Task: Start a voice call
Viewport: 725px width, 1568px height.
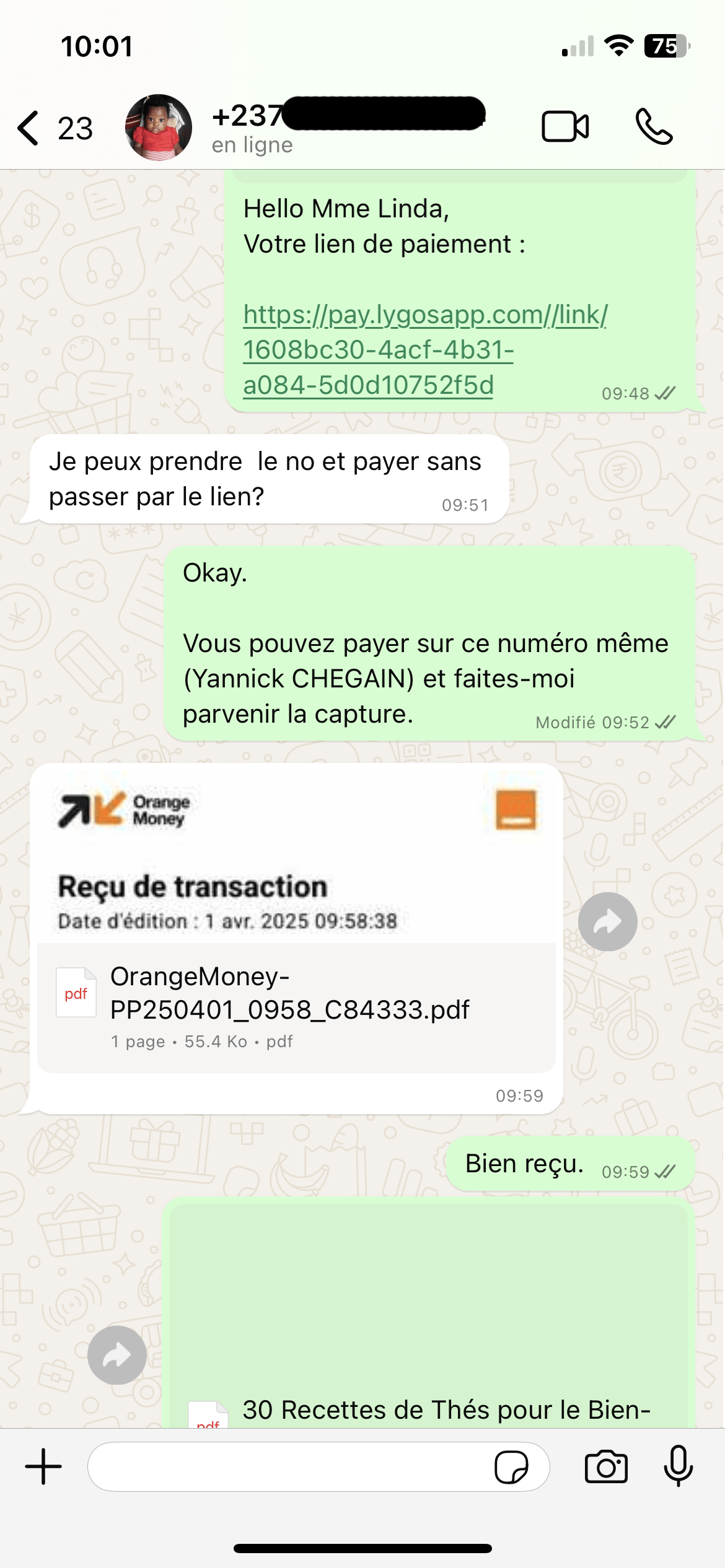Action: (x=654, y=127)
